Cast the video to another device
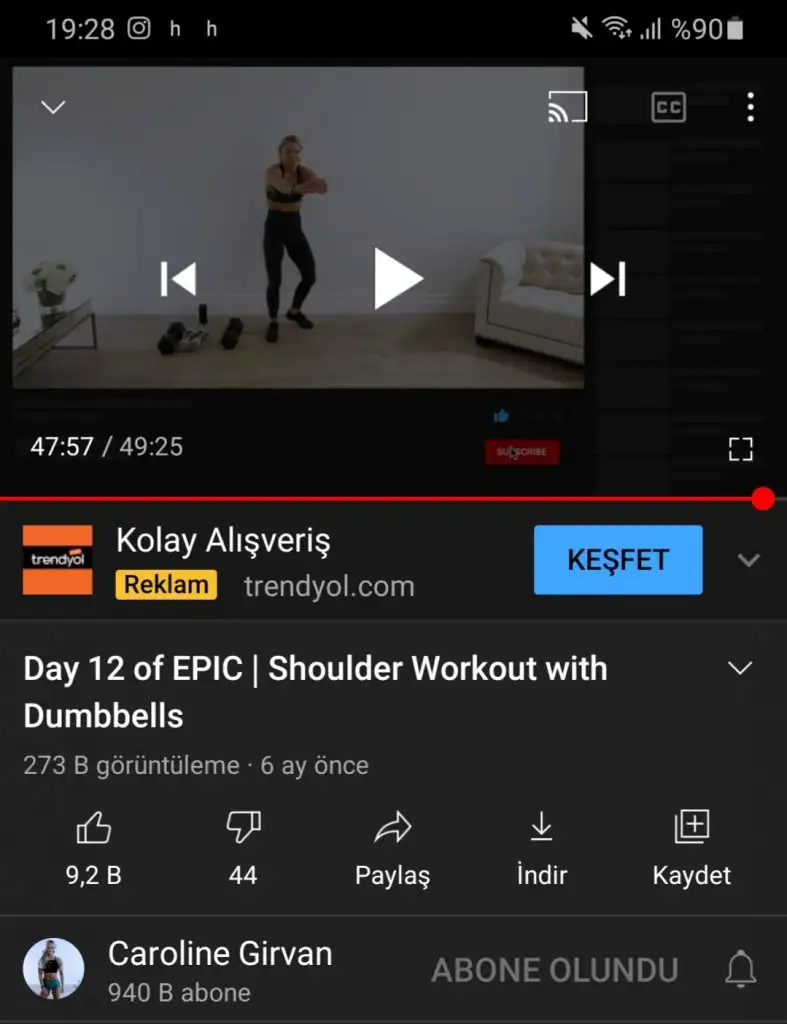This screenshot has height=1024, width=787. (567, 107)
